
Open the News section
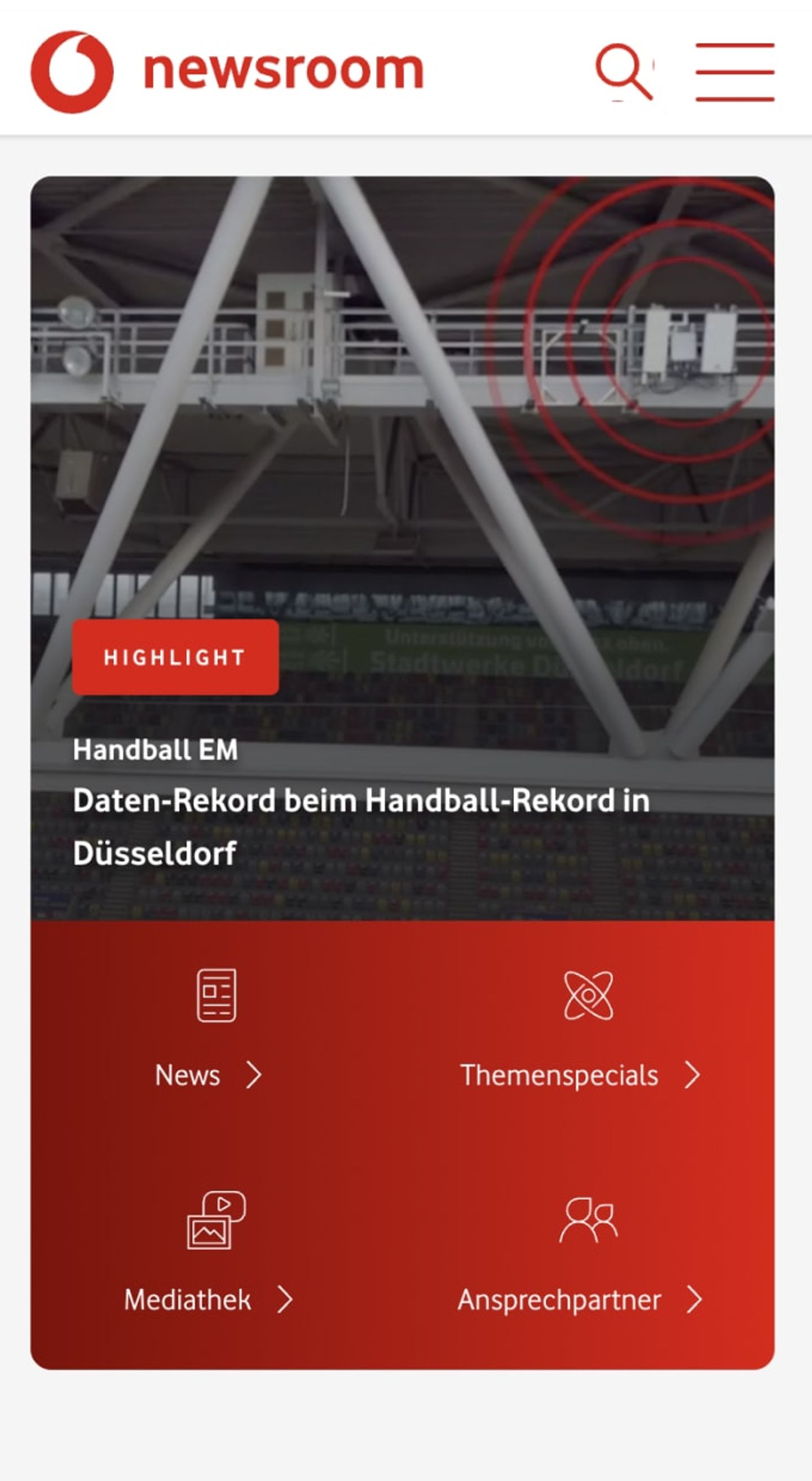(x=209, y=1074)
